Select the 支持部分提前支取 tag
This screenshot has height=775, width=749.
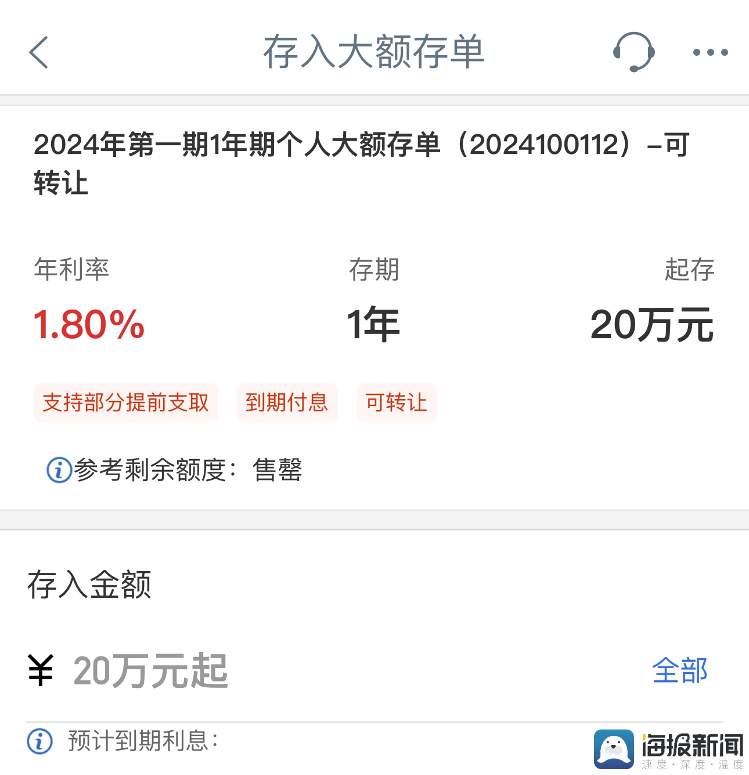coord(124,402)
